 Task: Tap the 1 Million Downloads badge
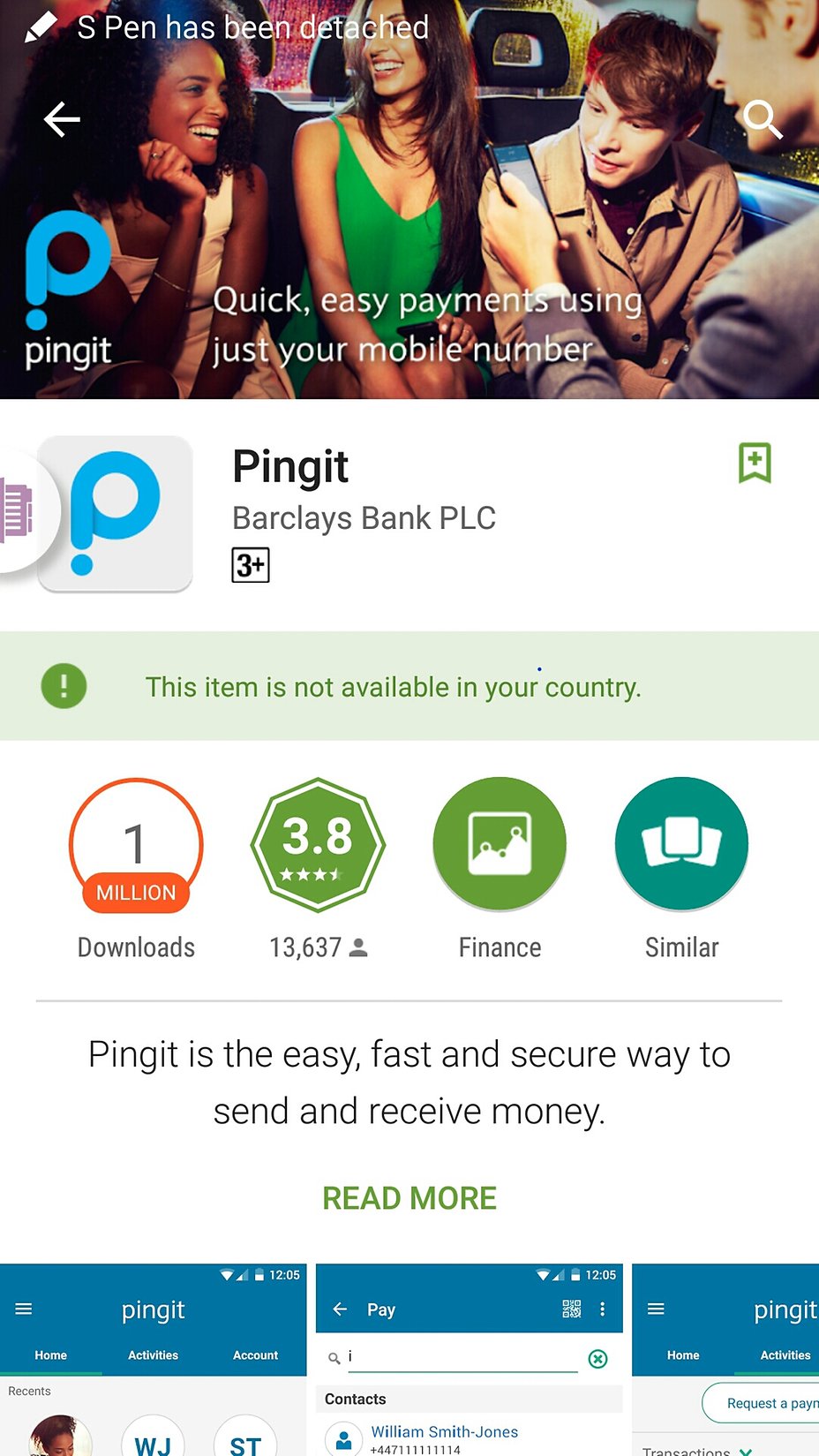(136, 845)
